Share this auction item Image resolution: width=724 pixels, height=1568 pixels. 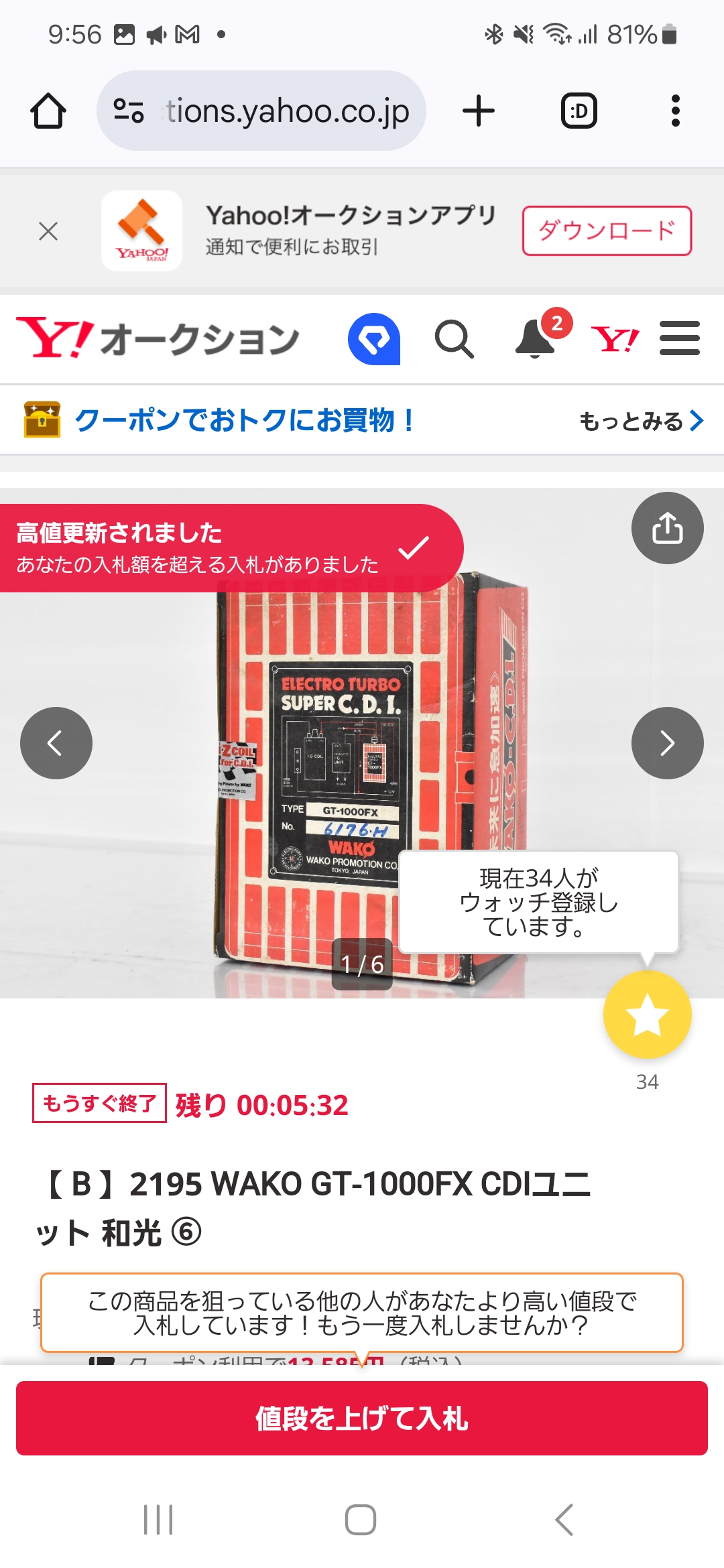pos(667,528)
